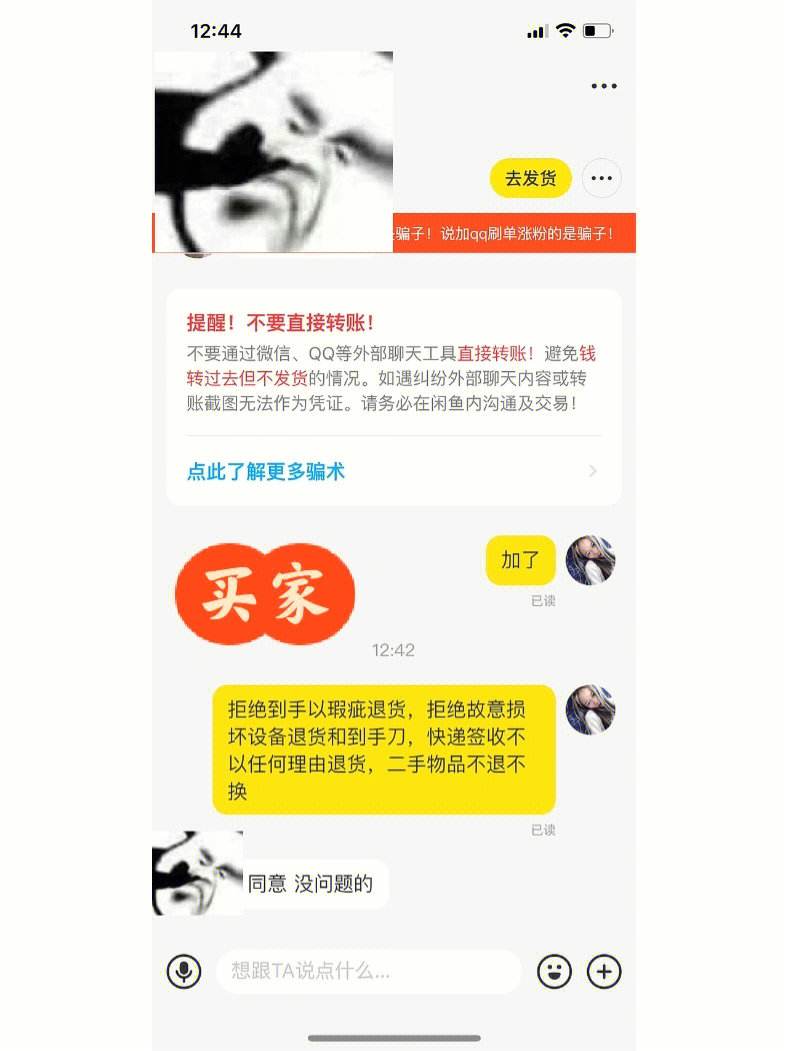The width and height of the screenshot is (788, 1051).
Task: Open more options beside 去发货
Action: [x=601, y=179]
